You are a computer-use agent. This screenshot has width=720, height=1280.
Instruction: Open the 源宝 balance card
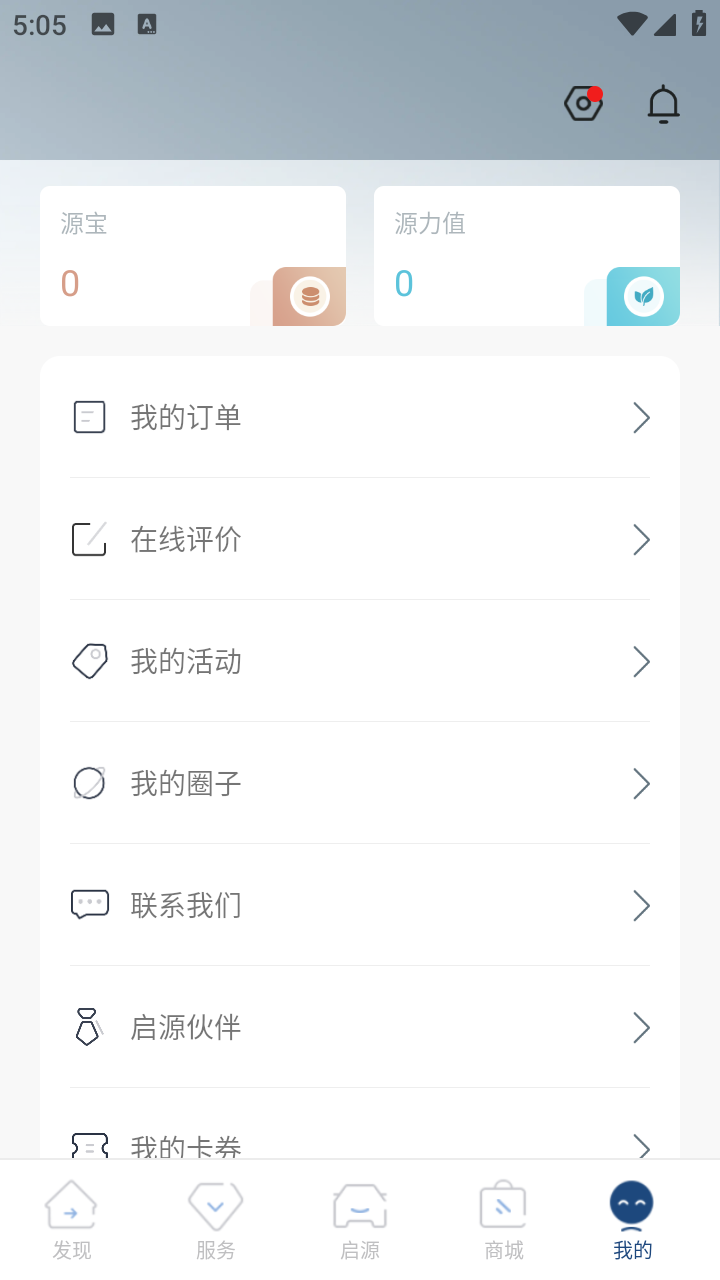point(193,256)
